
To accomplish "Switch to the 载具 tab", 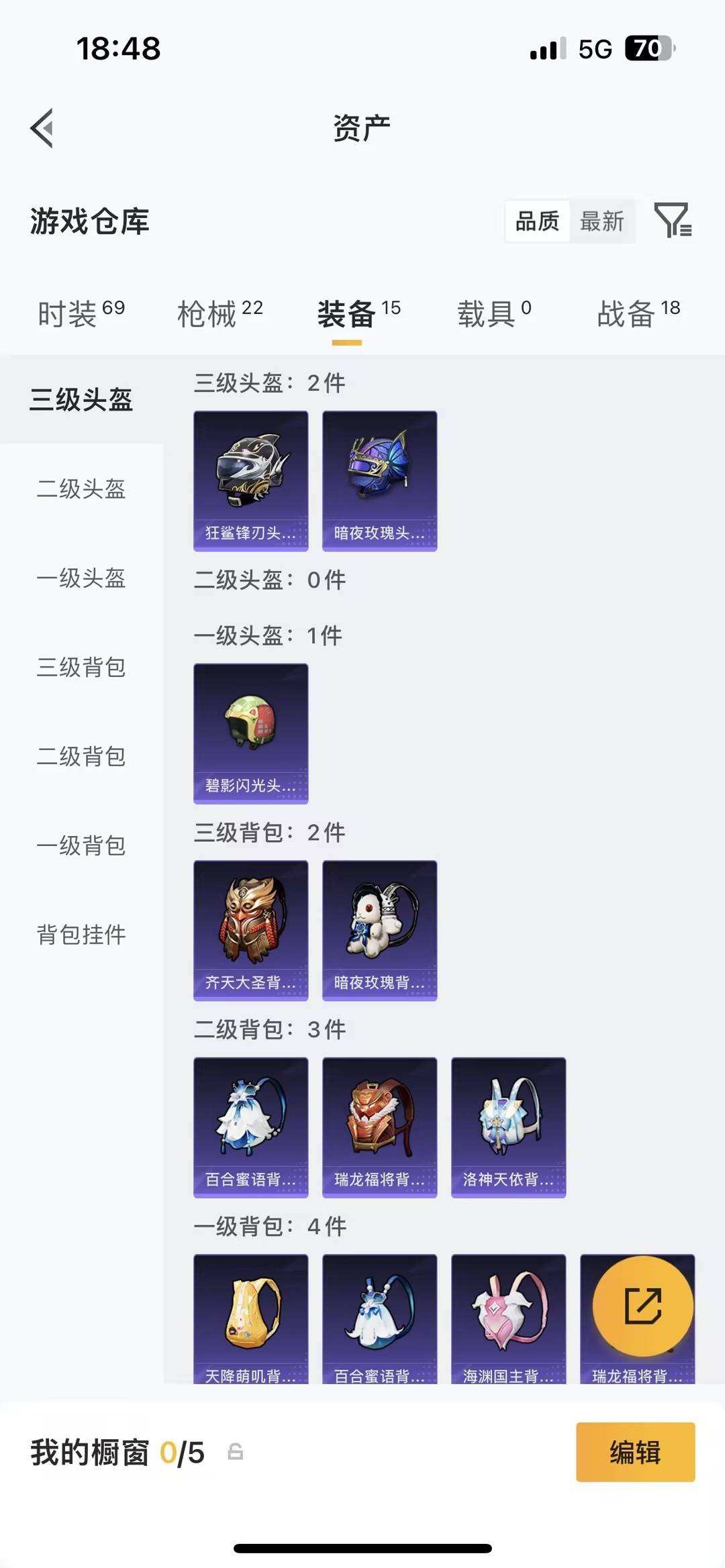I will 494,313.
